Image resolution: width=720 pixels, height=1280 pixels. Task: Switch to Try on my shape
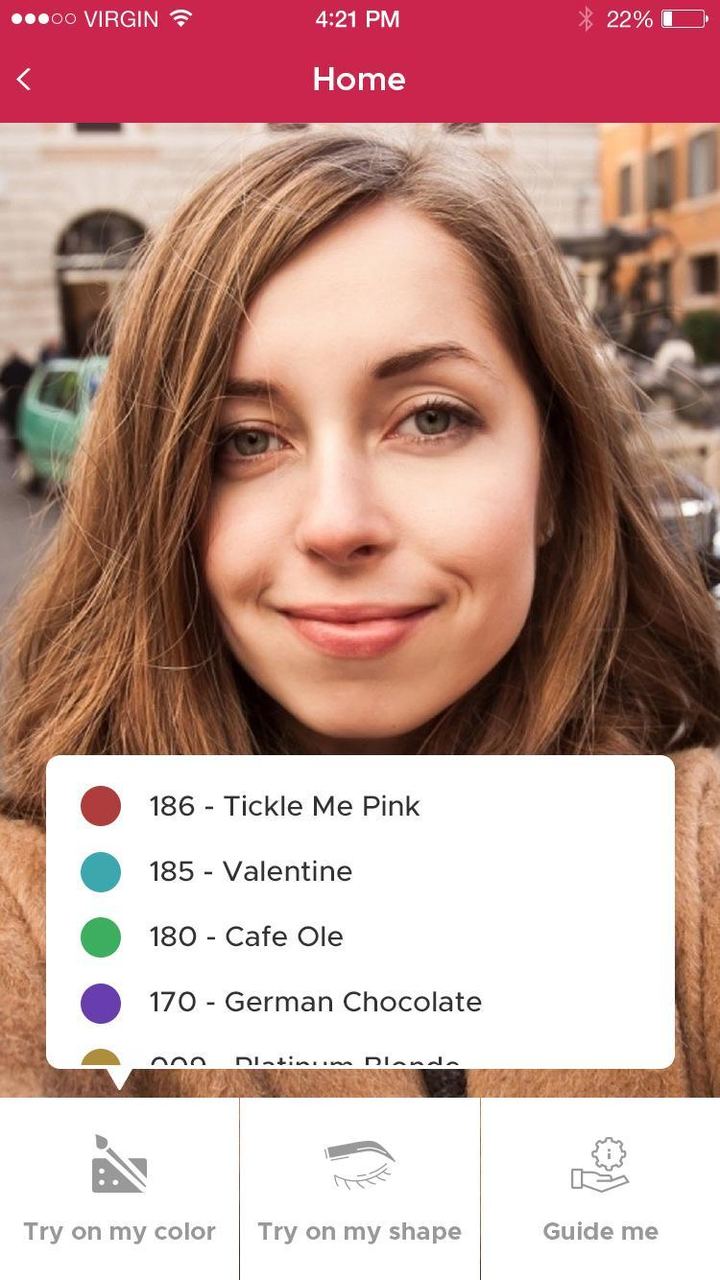360,1189
